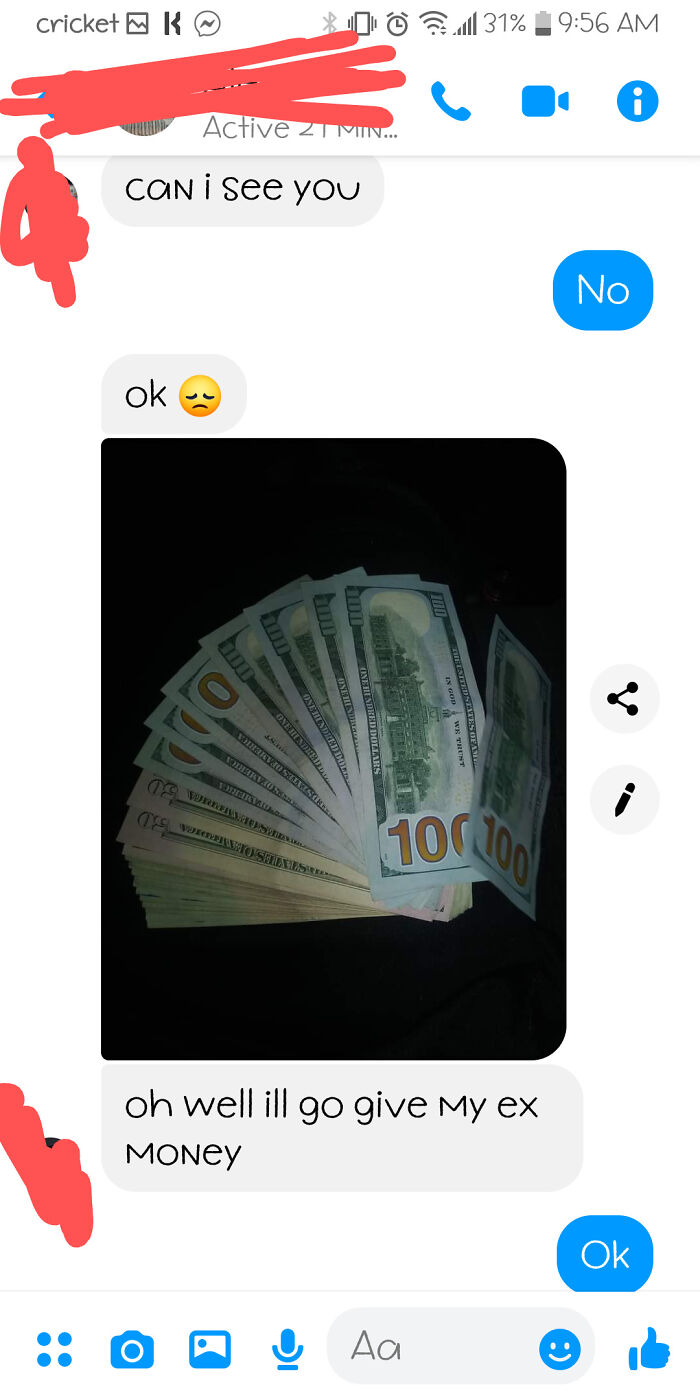Share the money photo
Screen dimensions: 700x1400
click(x=624, y=699)
